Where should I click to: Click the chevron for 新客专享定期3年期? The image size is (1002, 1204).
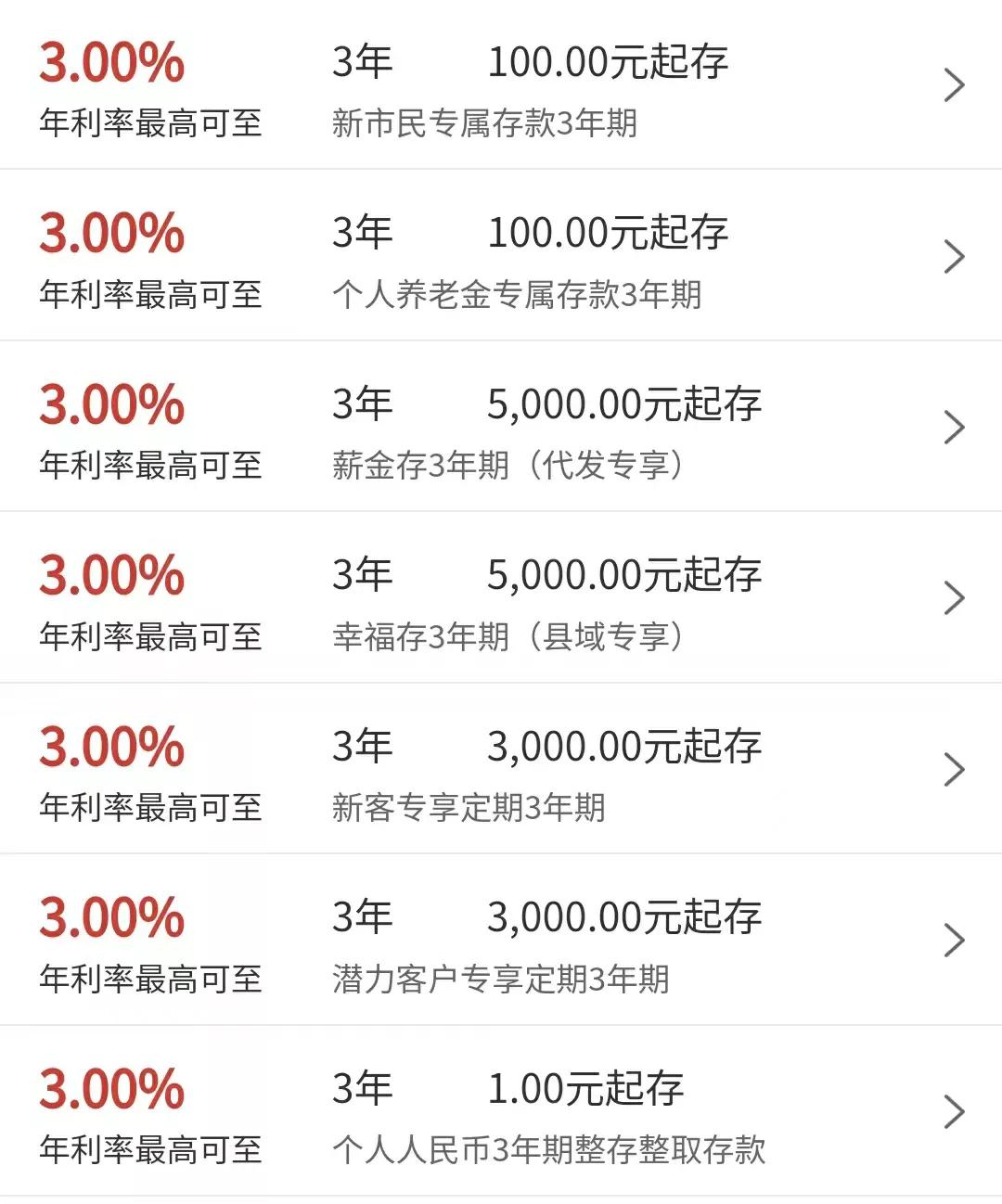[x=953, y=768]
